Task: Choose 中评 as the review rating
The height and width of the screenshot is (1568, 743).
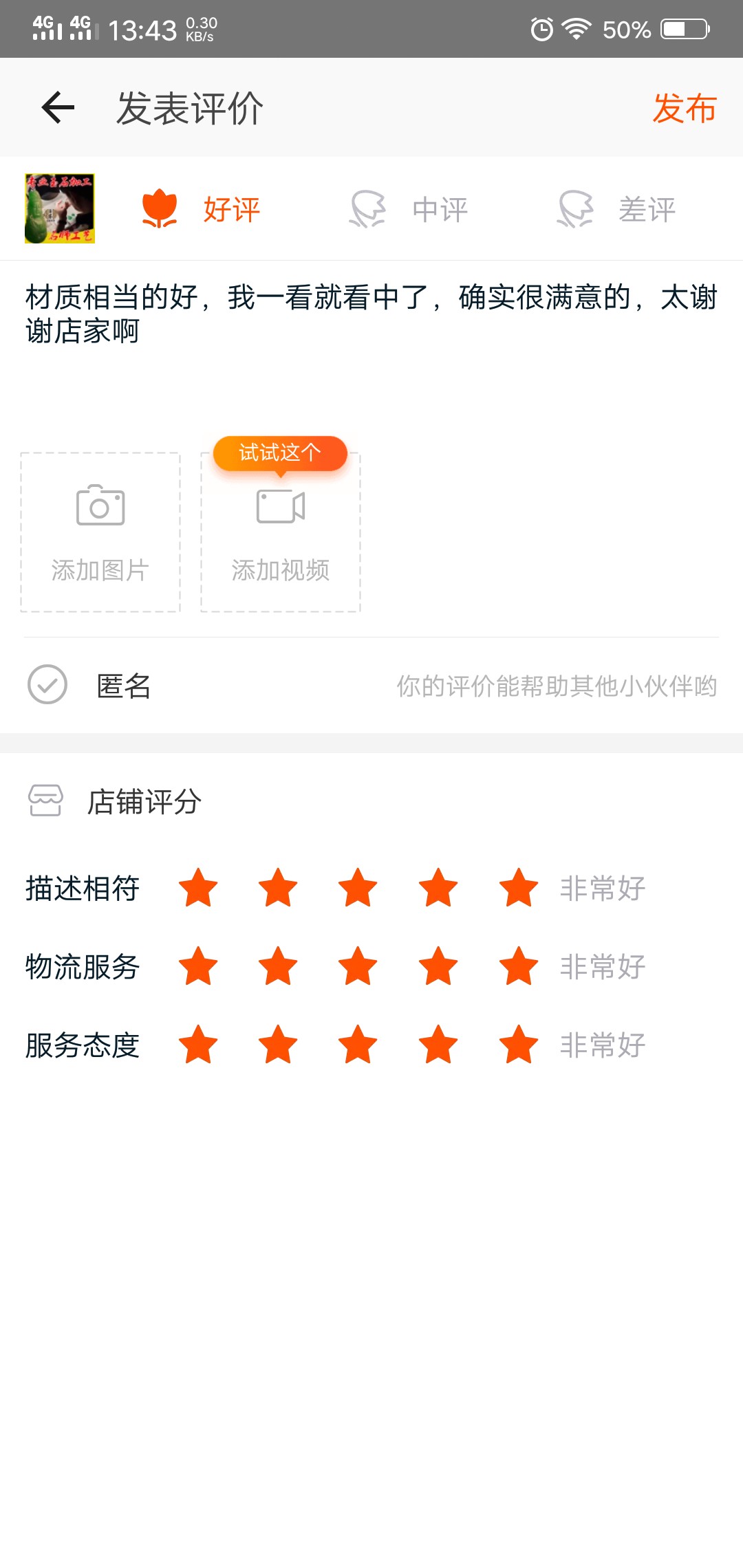Action: coord(409,209)
